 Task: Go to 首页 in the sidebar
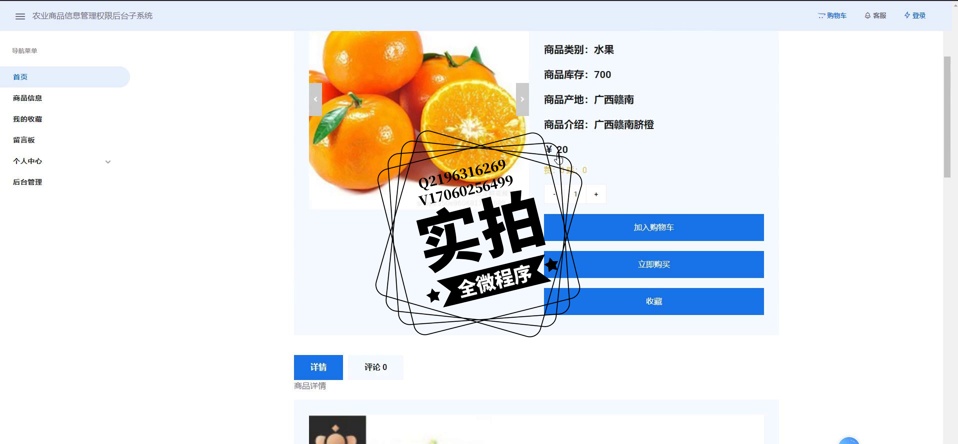click(x=20, y=77)
